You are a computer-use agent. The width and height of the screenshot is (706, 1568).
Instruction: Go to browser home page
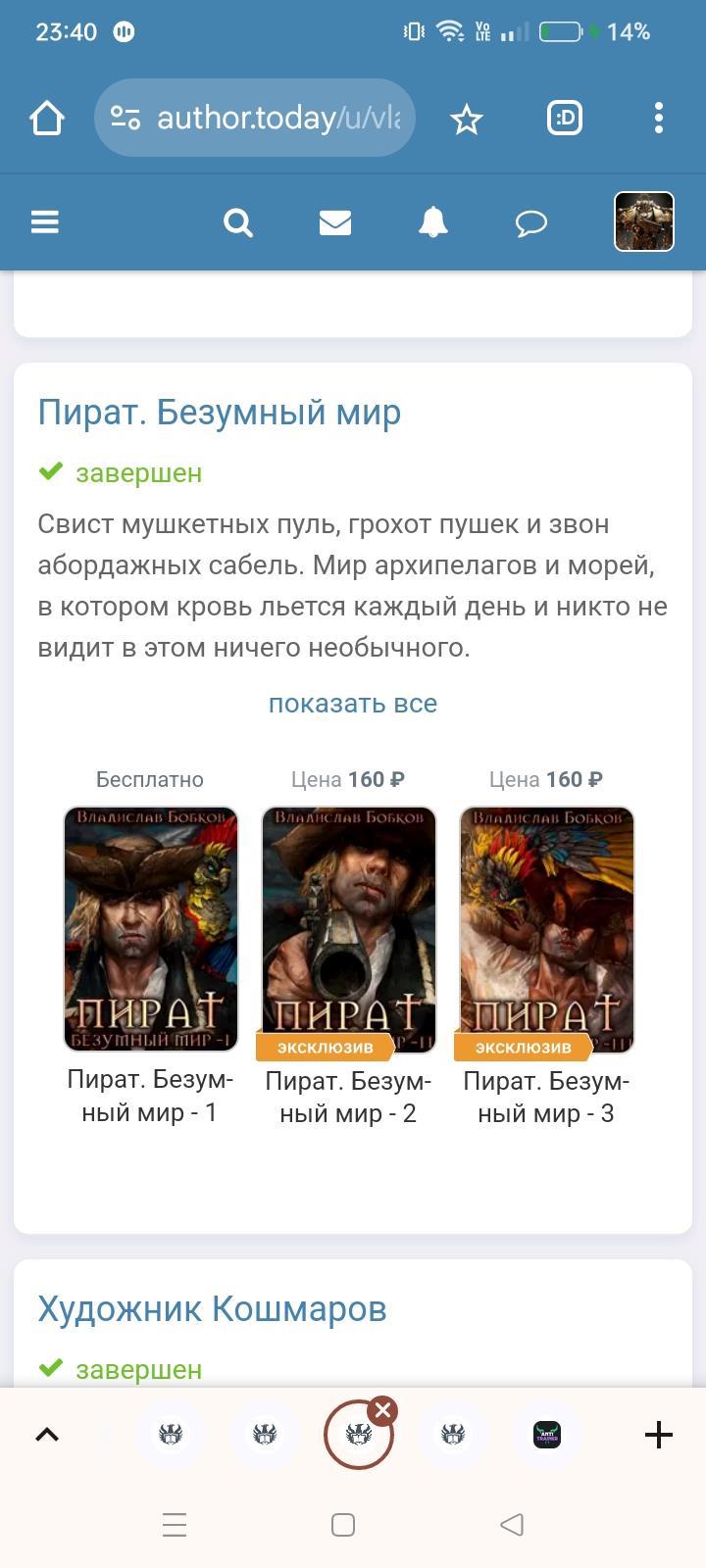(47, 119)
